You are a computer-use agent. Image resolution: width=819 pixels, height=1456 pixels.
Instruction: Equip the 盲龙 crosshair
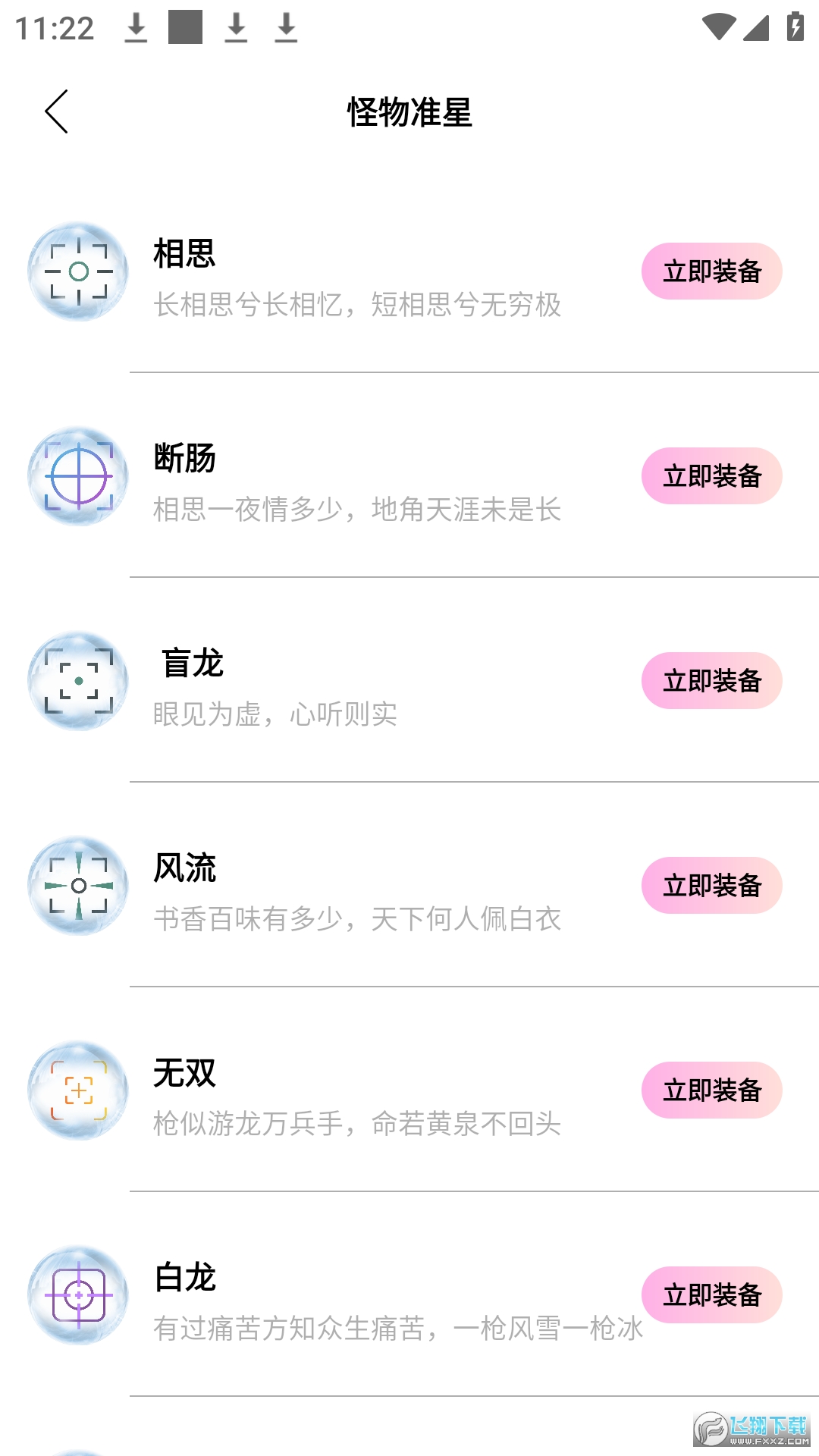tap(711, 680)
